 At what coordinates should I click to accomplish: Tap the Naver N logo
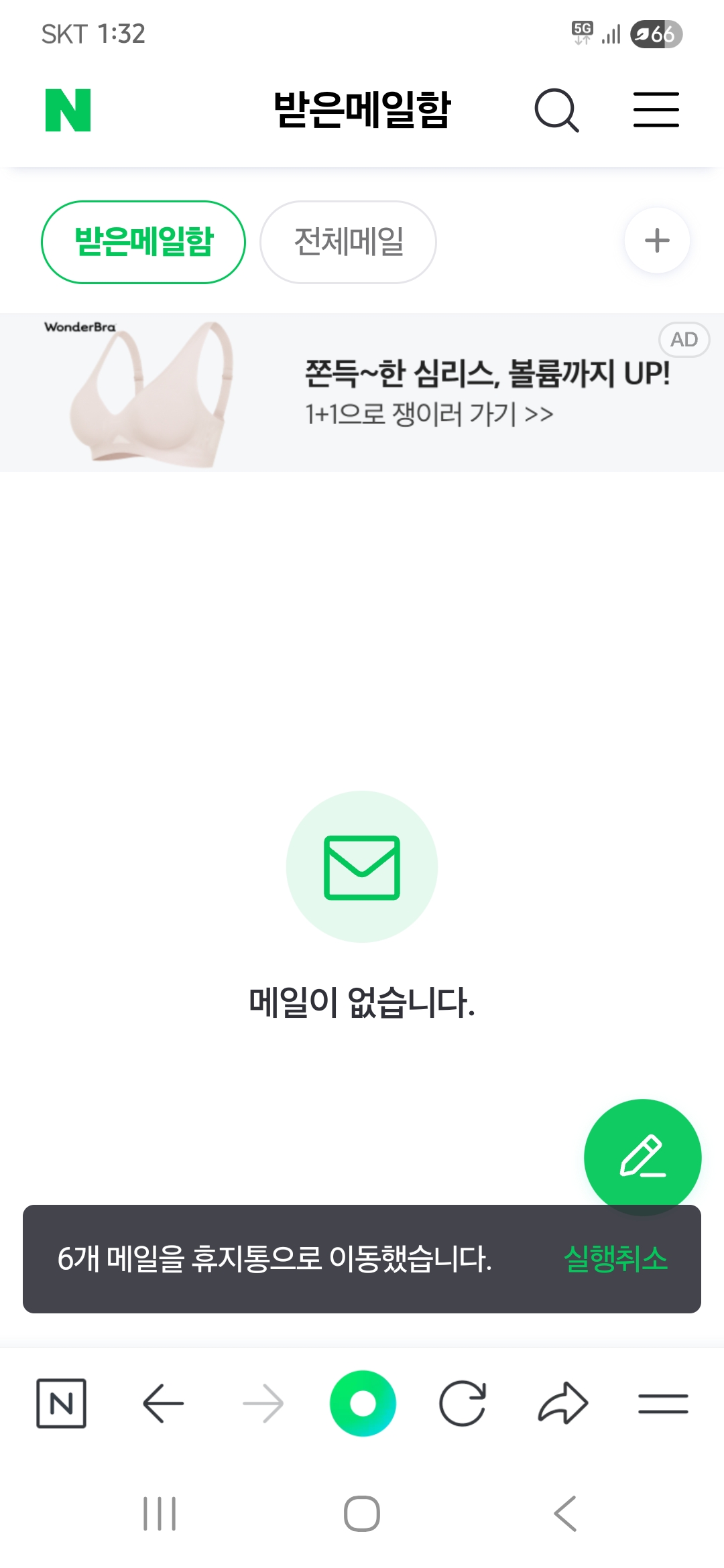point(68,111)
